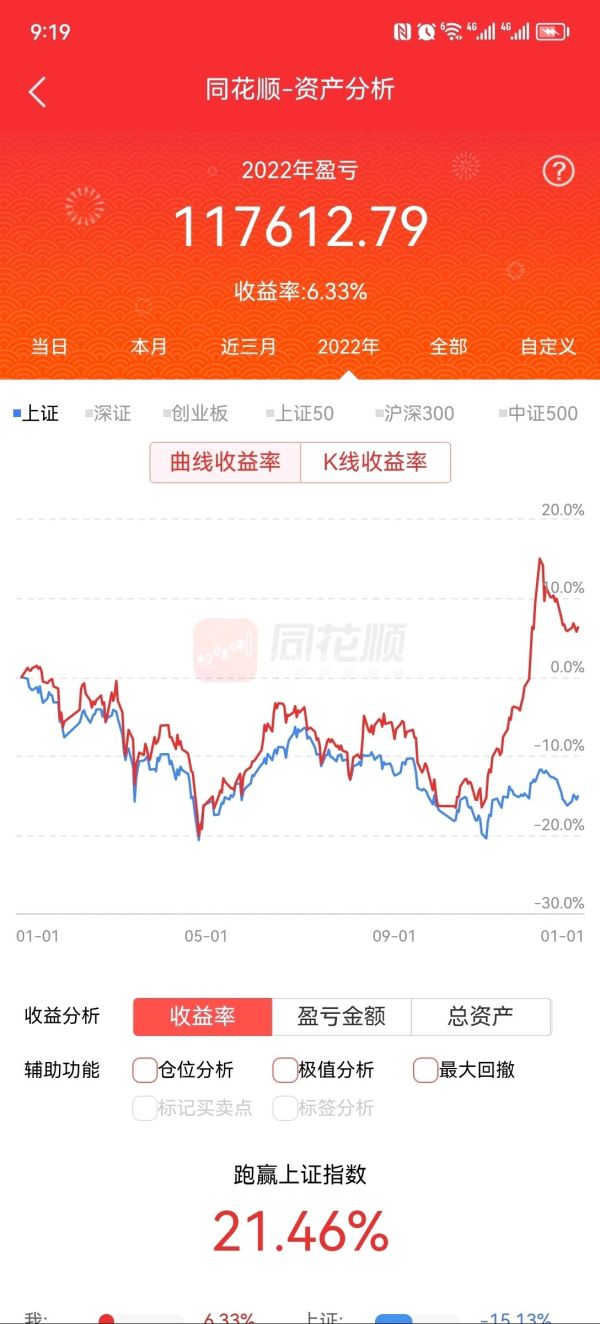The height and width of the screenshot is (1324, 600).
Task: Open the 自定义 custom range tab
Action: [549, 347]
